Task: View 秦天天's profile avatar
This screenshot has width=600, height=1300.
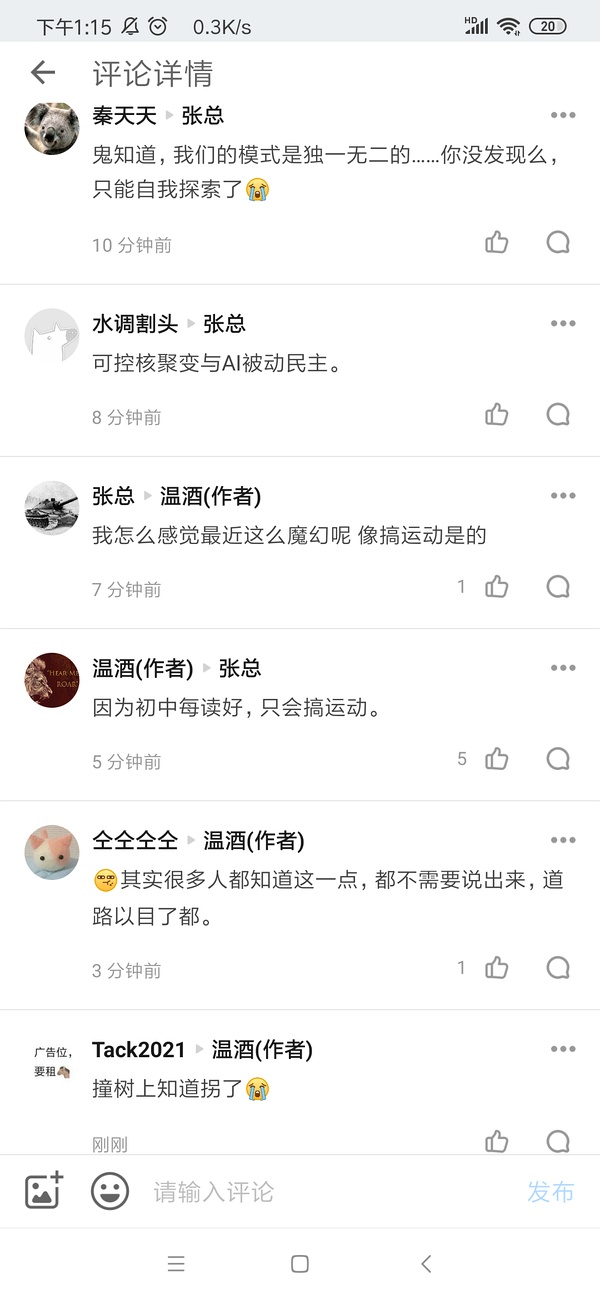Action: coord(51,128)
